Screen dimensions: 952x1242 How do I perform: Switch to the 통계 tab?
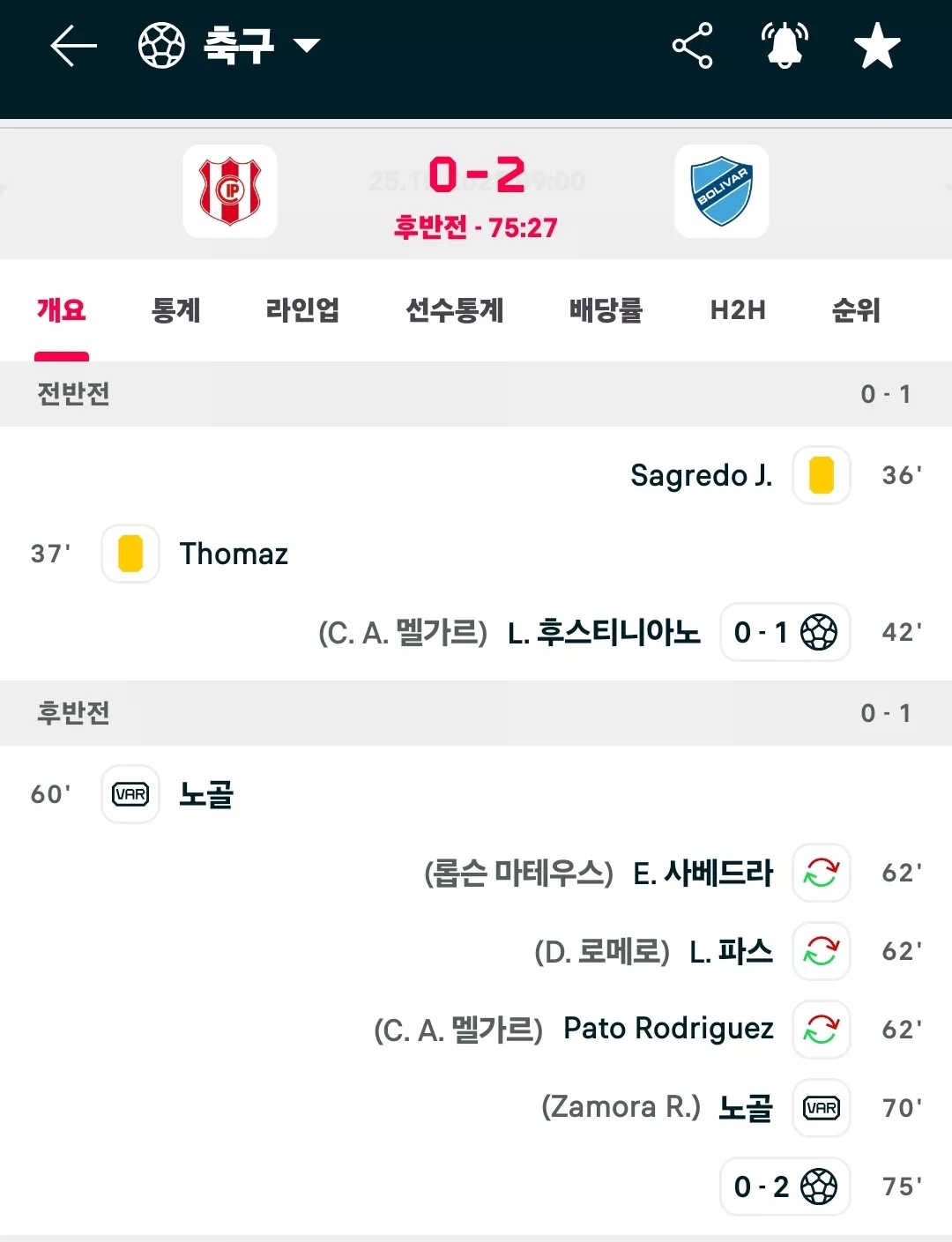pos(176,310)
